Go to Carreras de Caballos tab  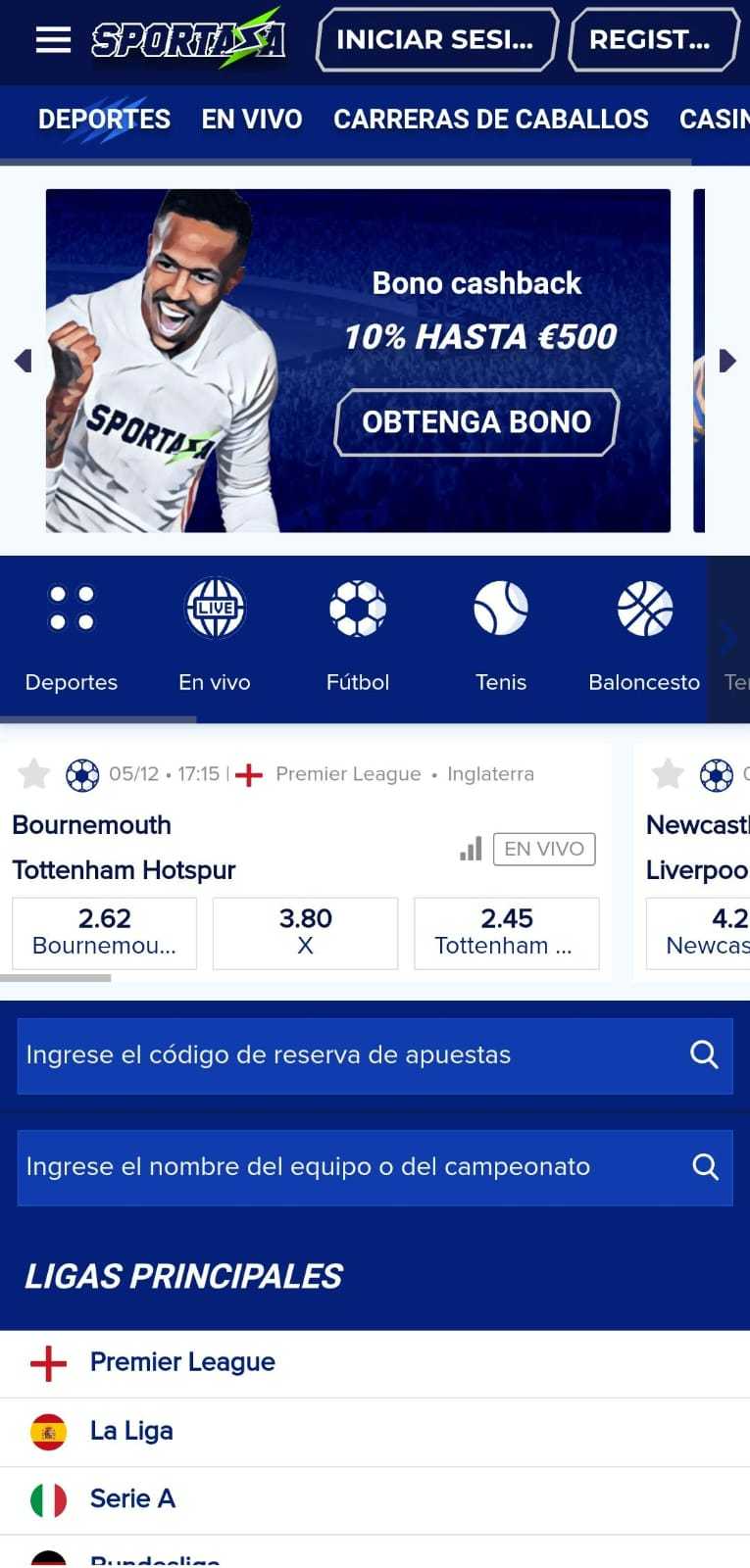tap(491, 120)
